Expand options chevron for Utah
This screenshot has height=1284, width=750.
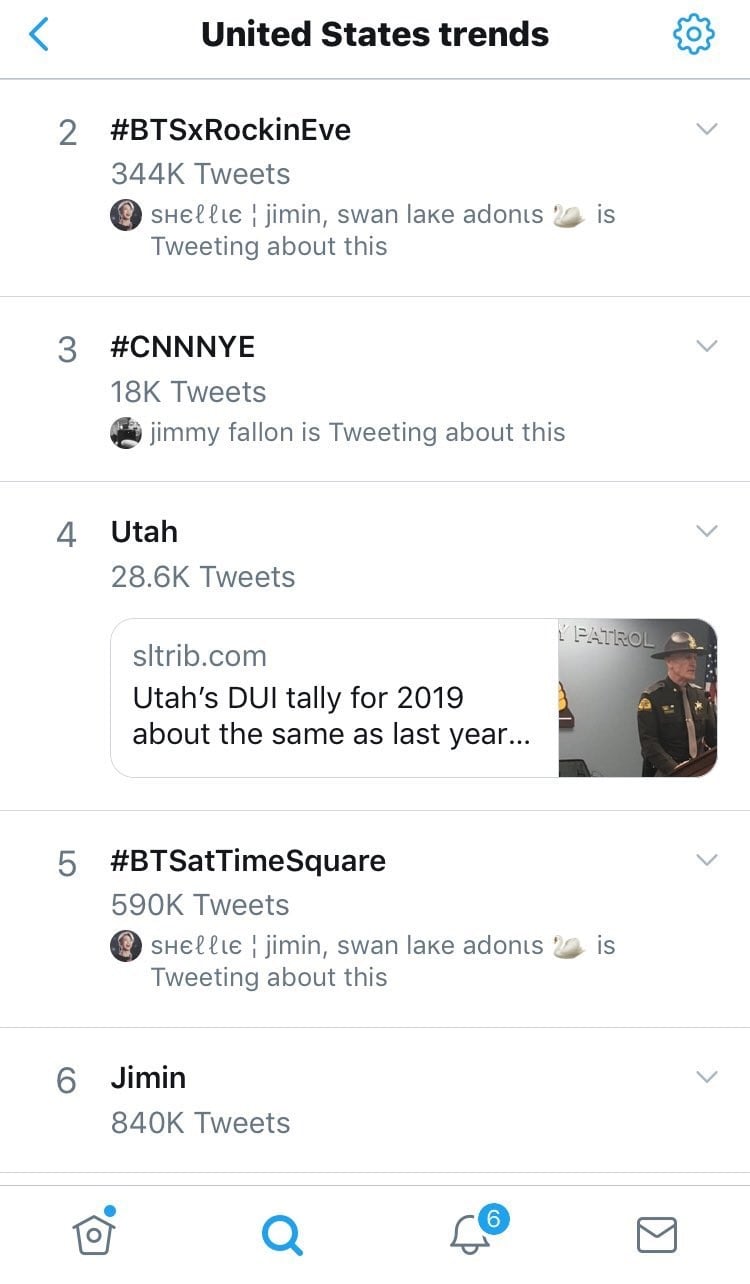[x=707, y=531]
